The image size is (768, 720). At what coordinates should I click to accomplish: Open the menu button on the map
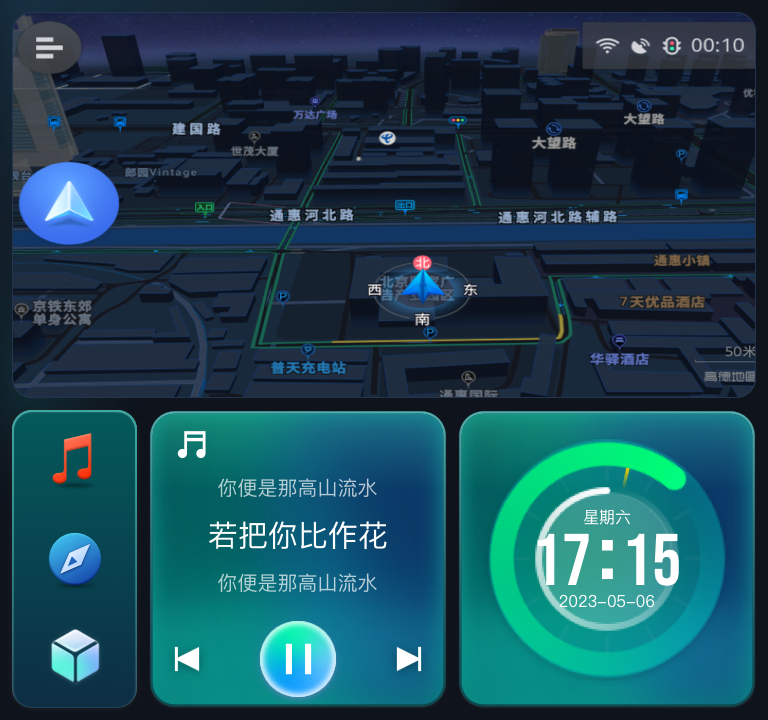tap(48, 47)
